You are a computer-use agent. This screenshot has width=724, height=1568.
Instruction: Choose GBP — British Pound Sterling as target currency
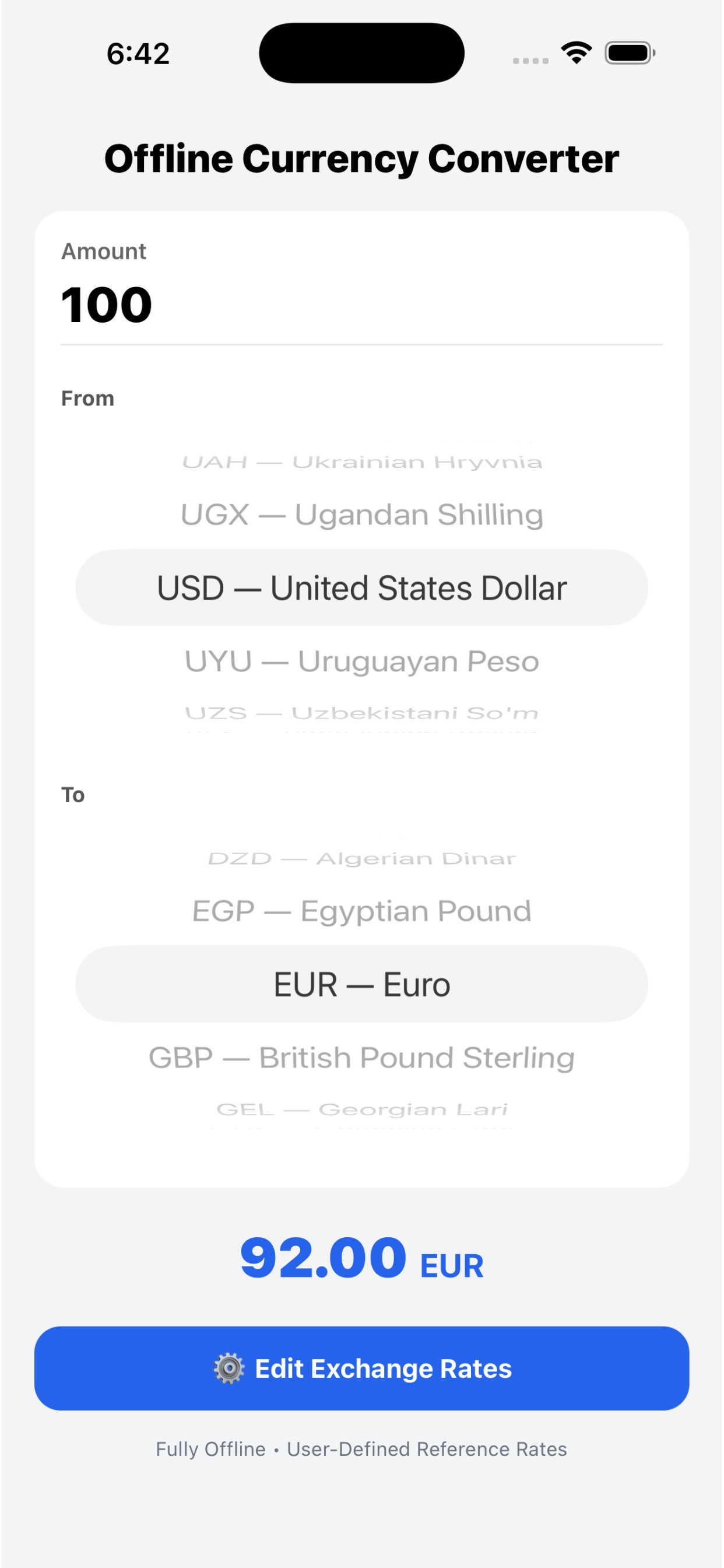[361, 1058]
